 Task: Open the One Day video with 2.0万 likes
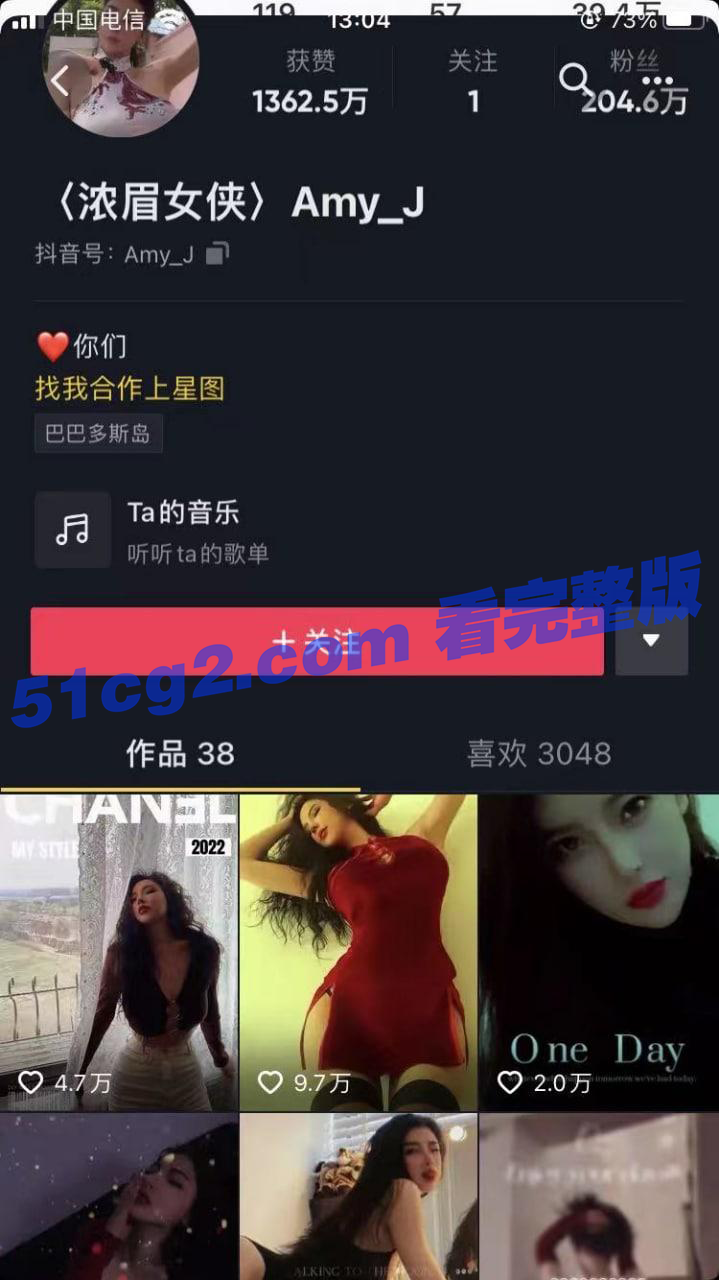click(x=598, y=952)
